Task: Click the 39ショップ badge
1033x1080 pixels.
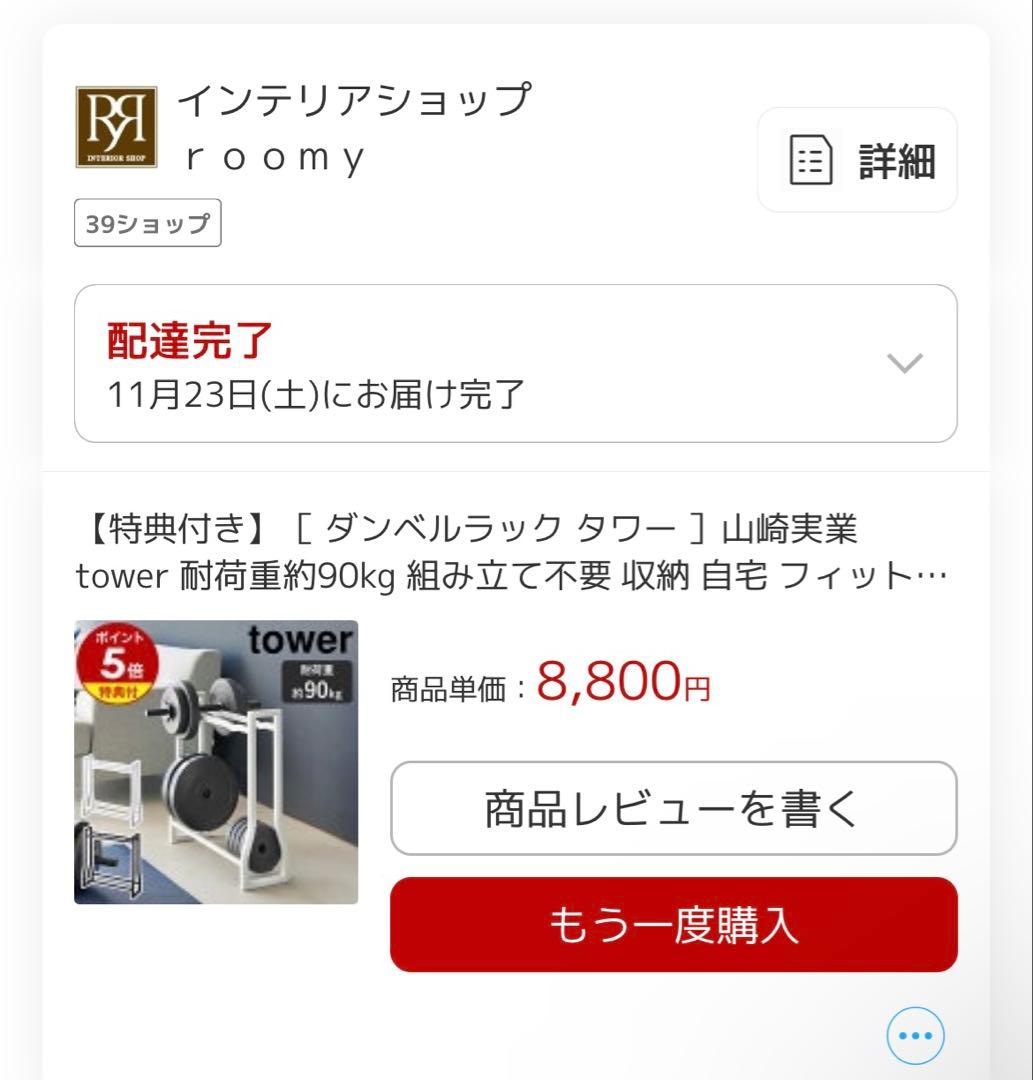Action: point(148,223)
